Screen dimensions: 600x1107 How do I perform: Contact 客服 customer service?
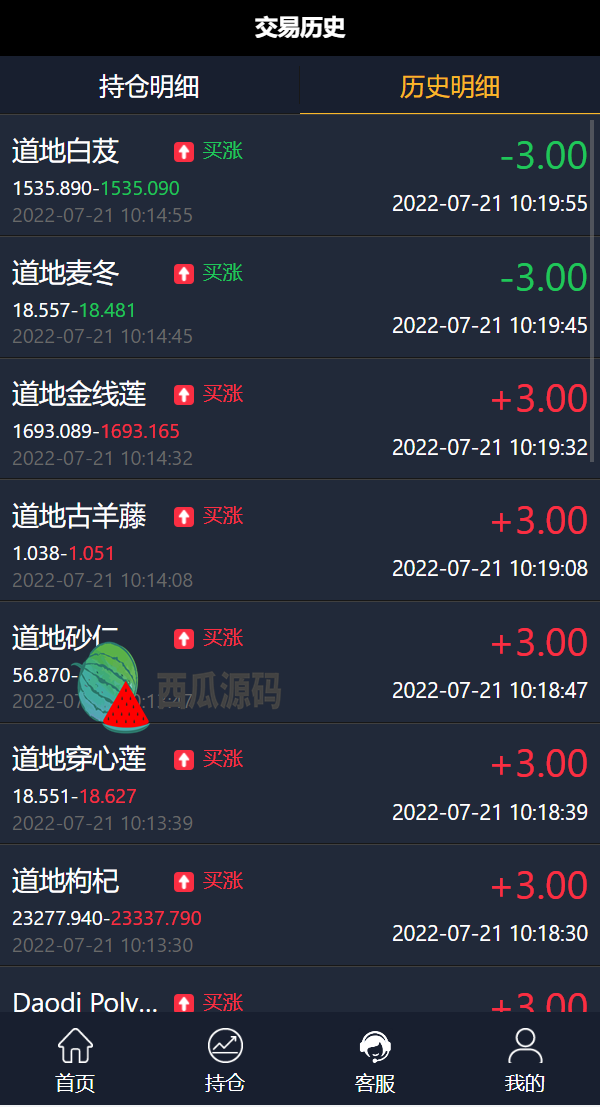tap(375, 1060)
